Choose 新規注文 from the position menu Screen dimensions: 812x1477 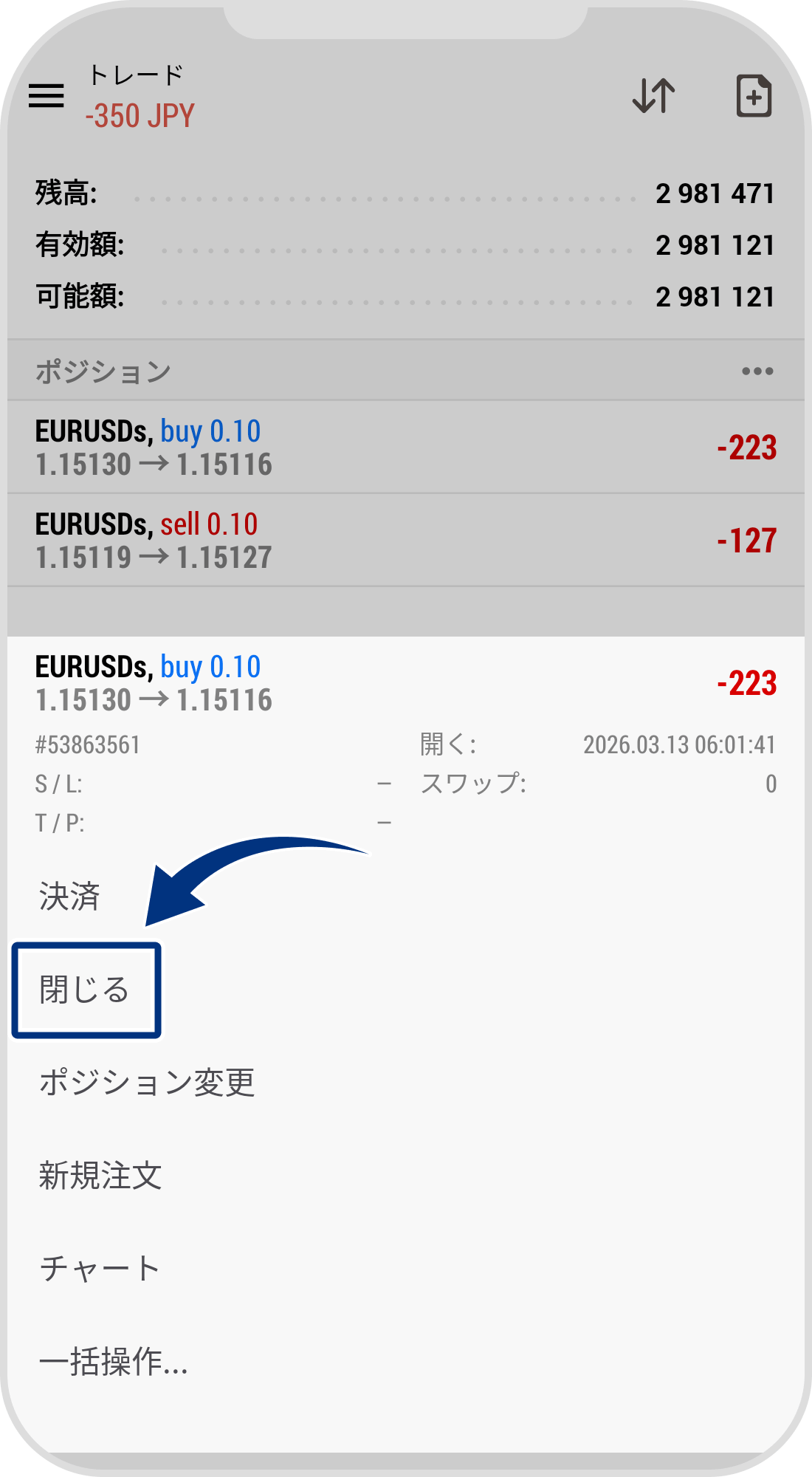click(100, 1176)
